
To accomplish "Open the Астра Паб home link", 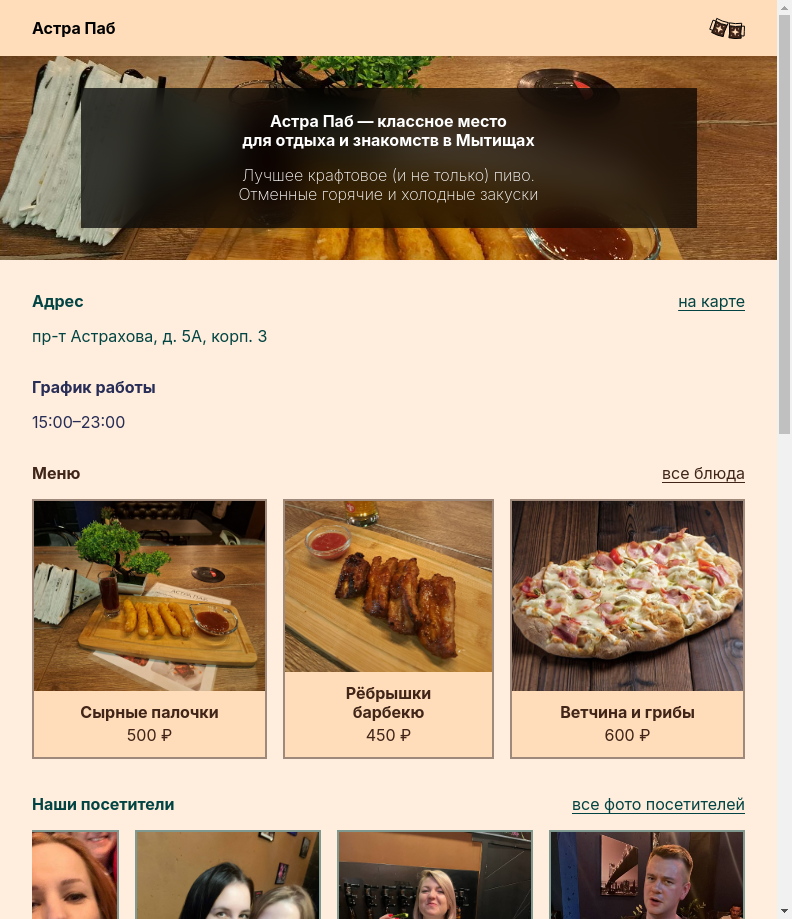I will click(x=74, y=28).
